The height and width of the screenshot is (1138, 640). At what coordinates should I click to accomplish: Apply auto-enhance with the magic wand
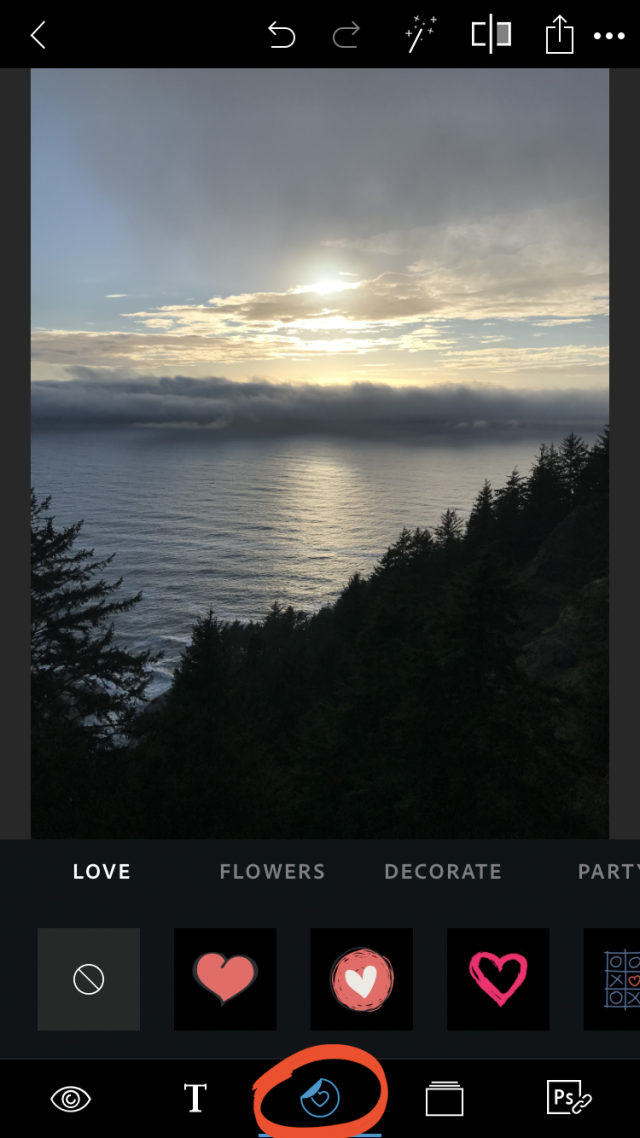click(420, 36)
